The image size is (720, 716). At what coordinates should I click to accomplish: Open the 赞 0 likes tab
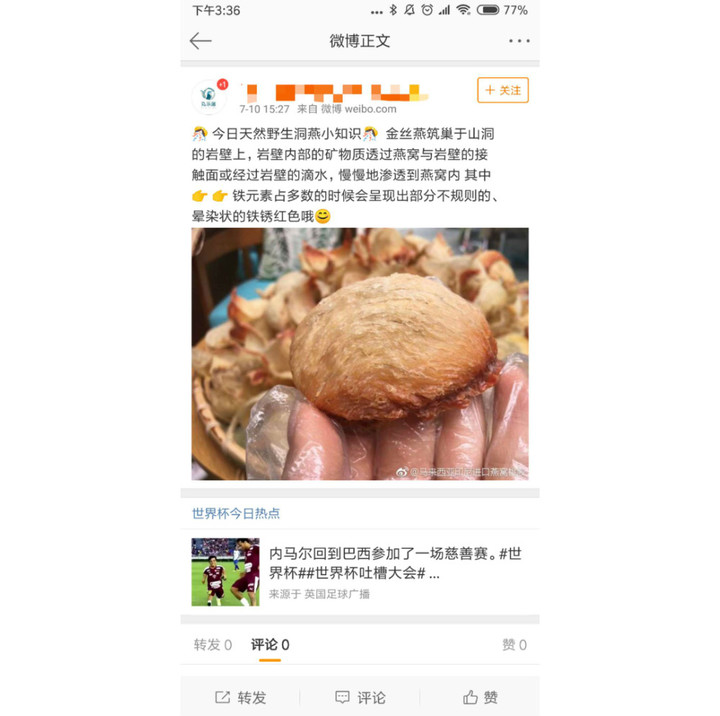point(514,645)
